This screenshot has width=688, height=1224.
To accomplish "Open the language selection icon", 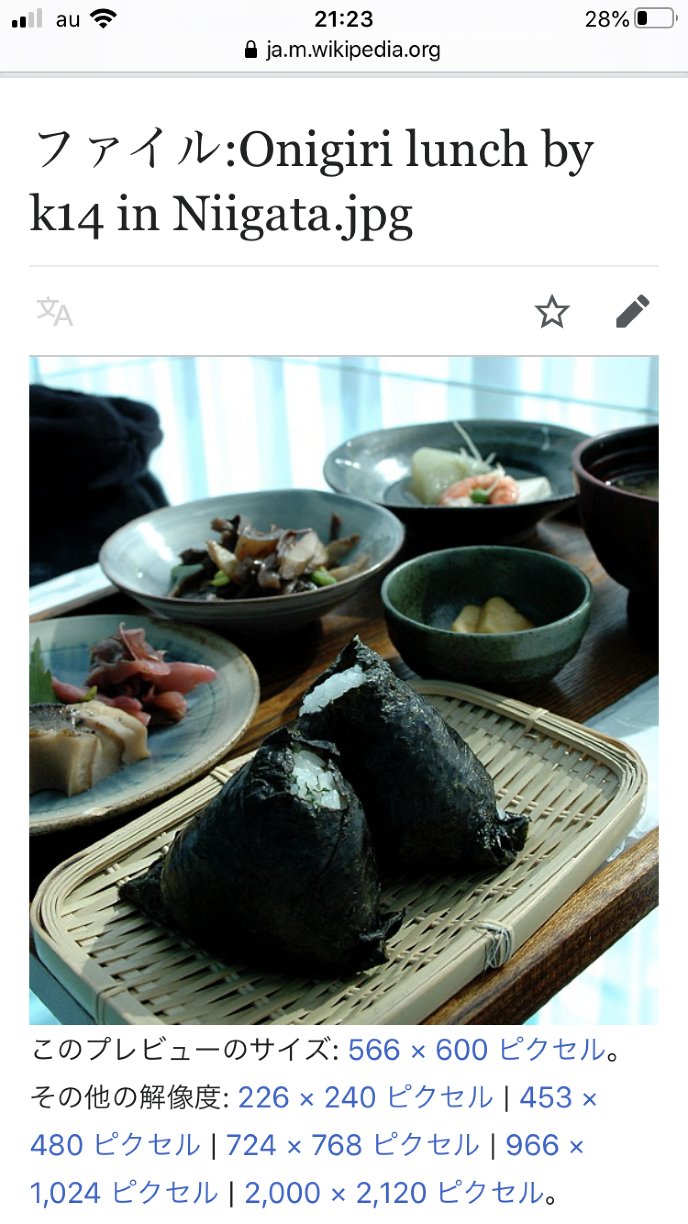I will point(55,313).
